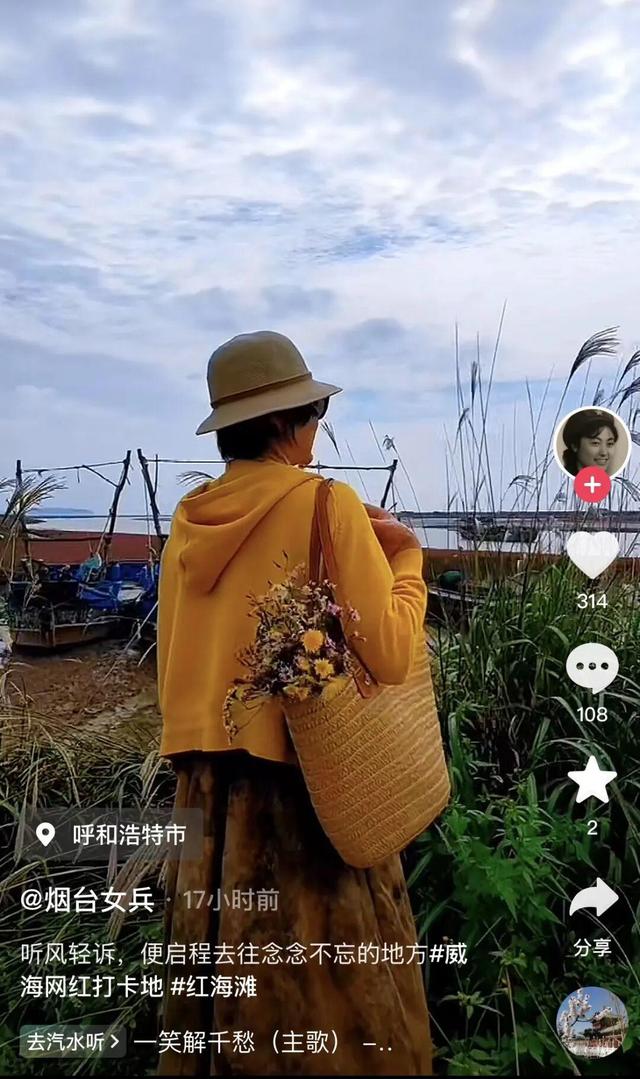
Task: Open the creator's profile avatar
Action: 591,442
